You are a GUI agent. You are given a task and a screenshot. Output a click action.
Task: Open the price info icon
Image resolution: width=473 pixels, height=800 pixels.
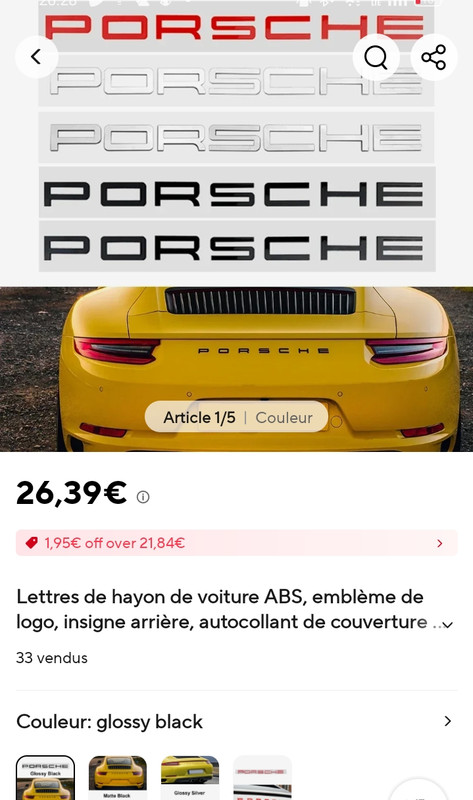point(143,496)
